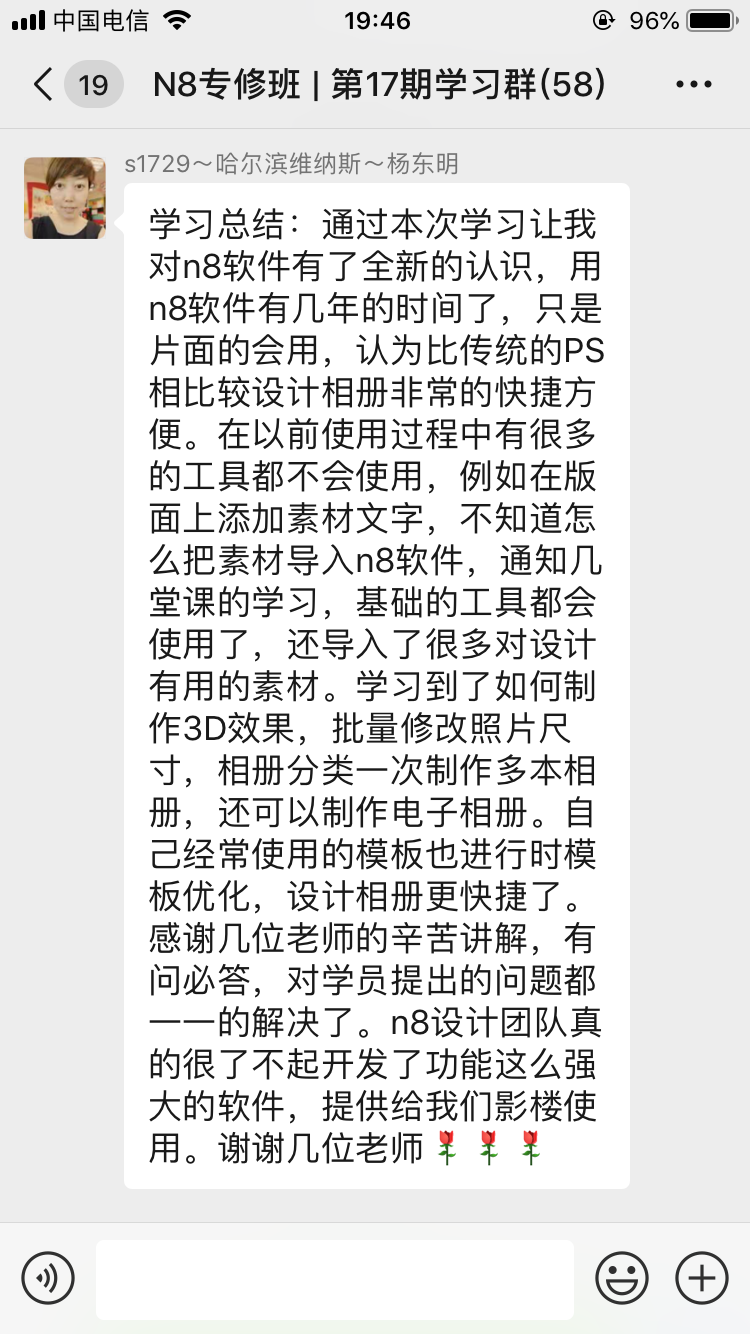Open the emoji sticker panel
Image resolution: width=750 pixels, height=1334 pixels.
click(x=622, y=1277)
